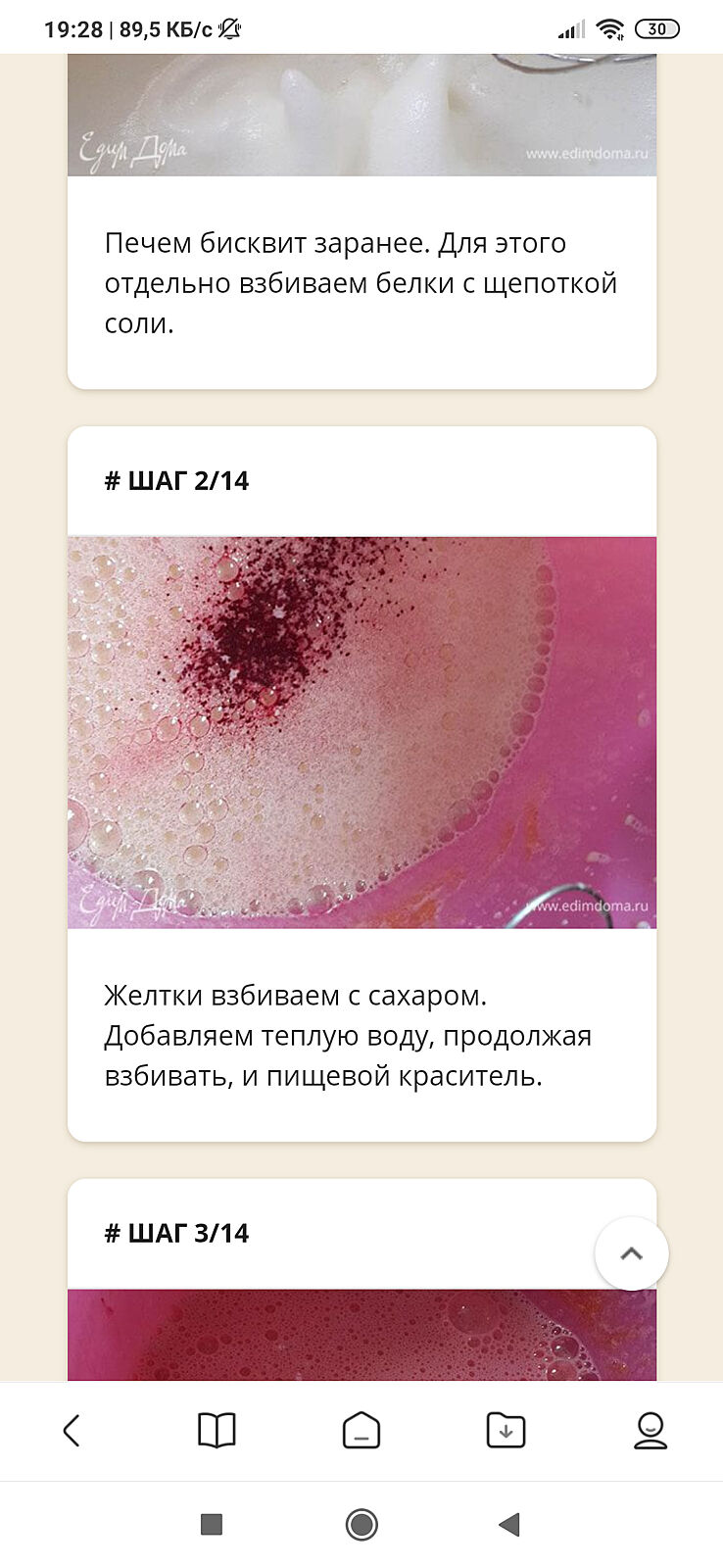Image resolution: width=723 pixels, height=1568 pixels.
Task: Open bookmarks via the book icon
Action: click(x=217, y=1431)
